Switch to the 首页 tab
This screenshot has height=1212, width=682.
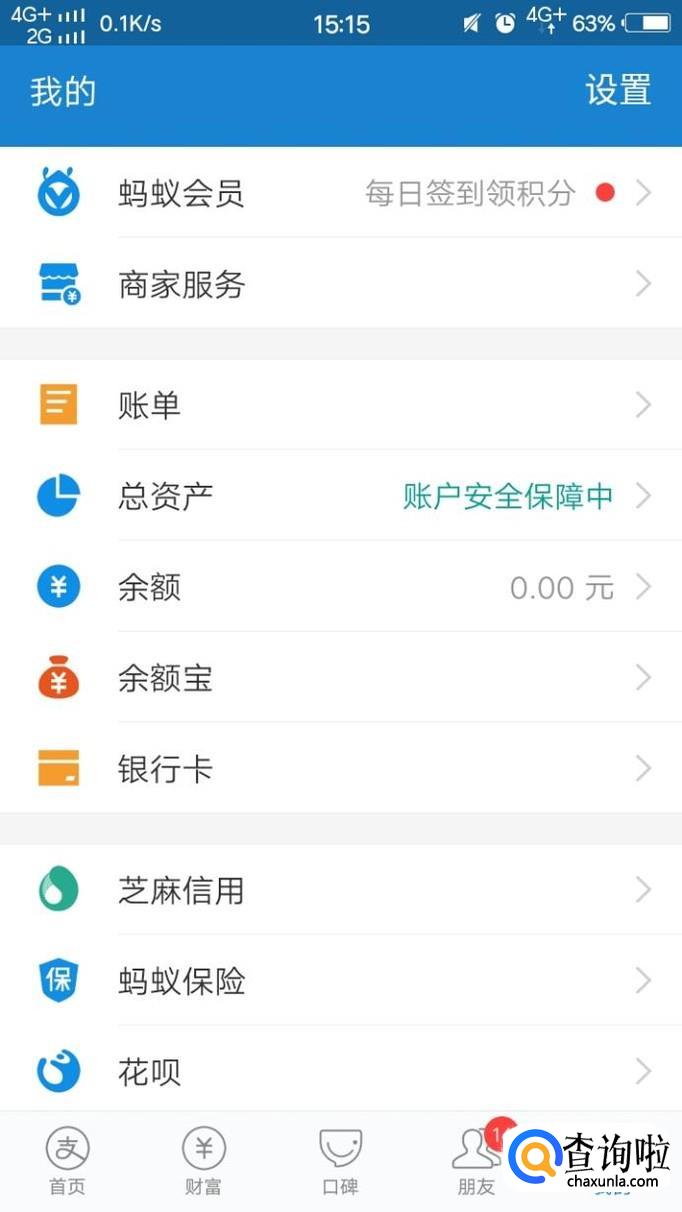68,1160
